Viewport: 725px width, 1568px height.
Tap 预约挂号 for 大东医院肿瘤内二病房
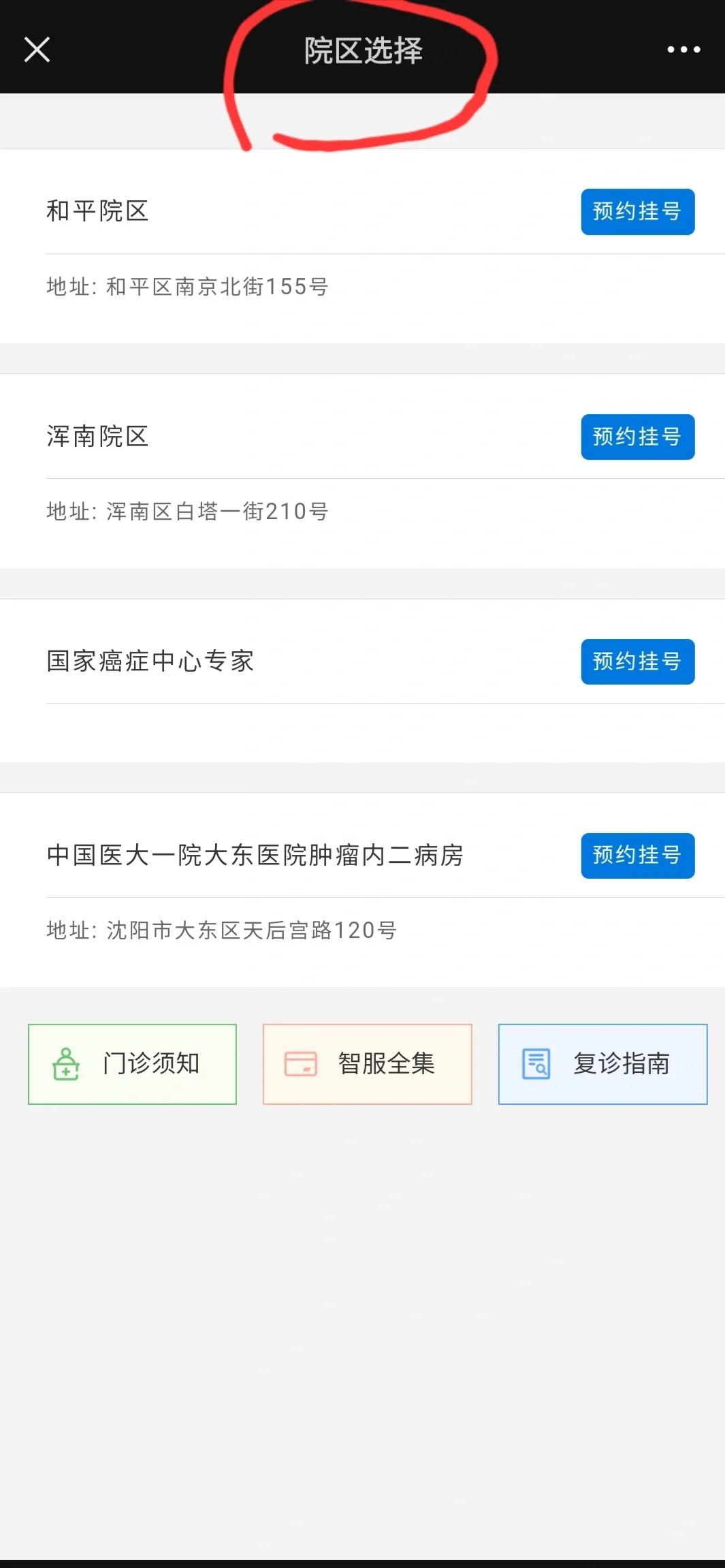click(637, 856)
